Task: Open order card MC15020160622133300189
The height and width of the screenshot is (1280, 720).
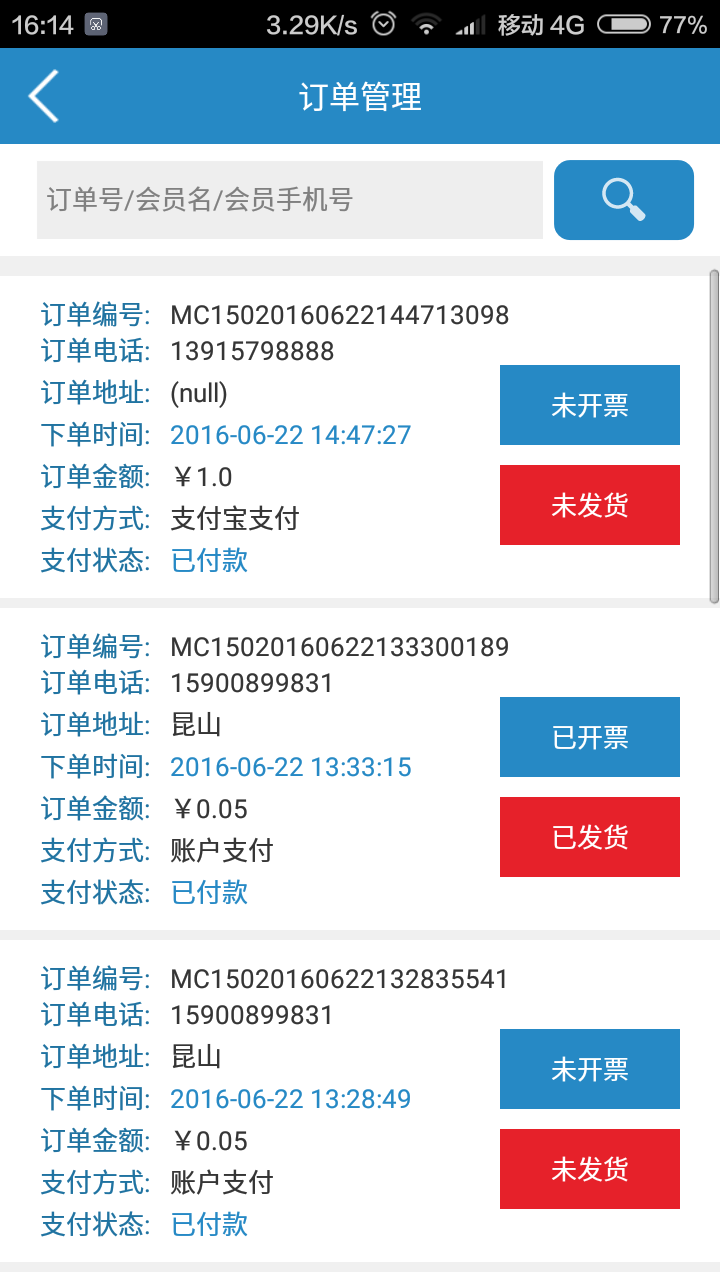Action: (x=355, y=769)
